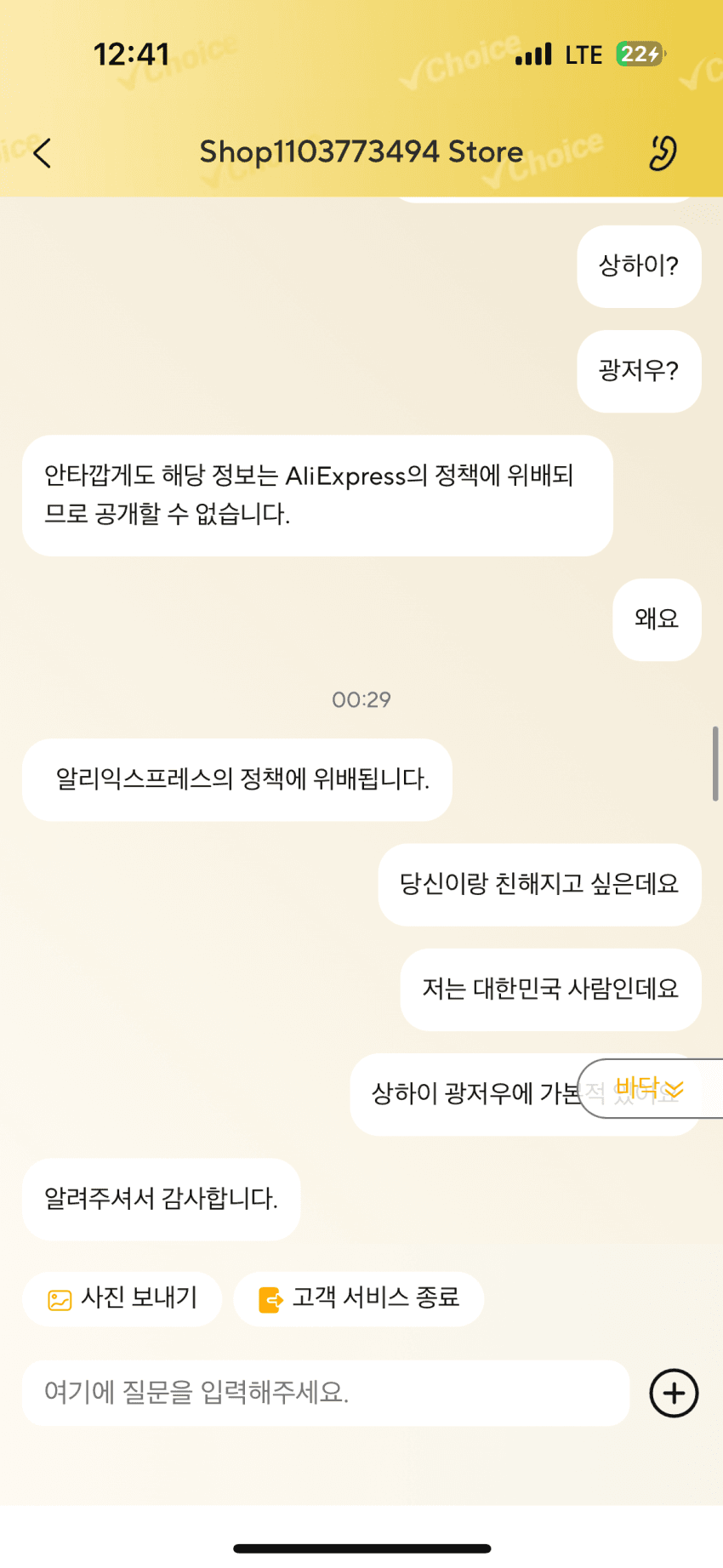The width and height of the screenshot is (723, 1568).
Task: Go back using the top-left arrow
Action: [42, 153]
